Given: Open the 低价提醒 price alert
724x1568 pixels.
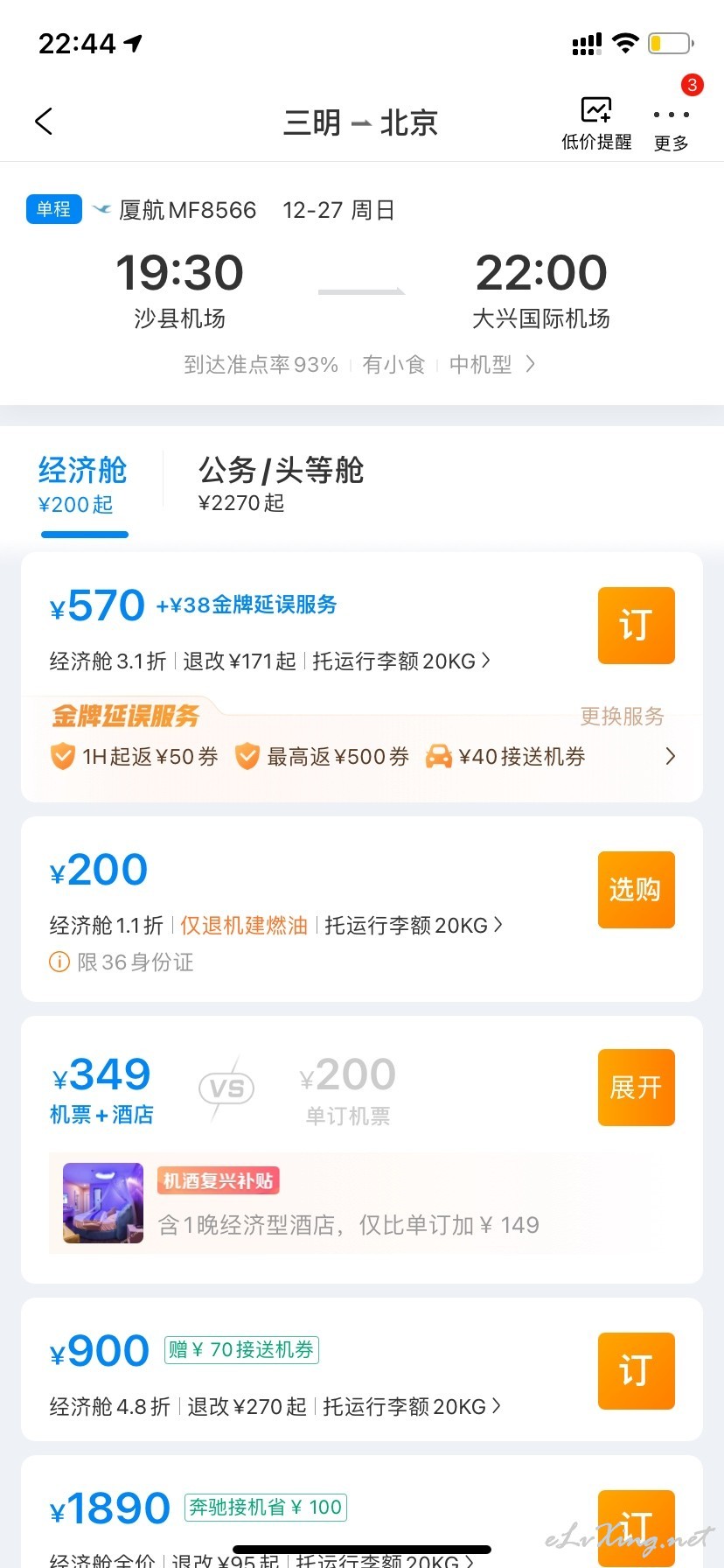Looking at the screenshot, I should [x=596, y=123].
